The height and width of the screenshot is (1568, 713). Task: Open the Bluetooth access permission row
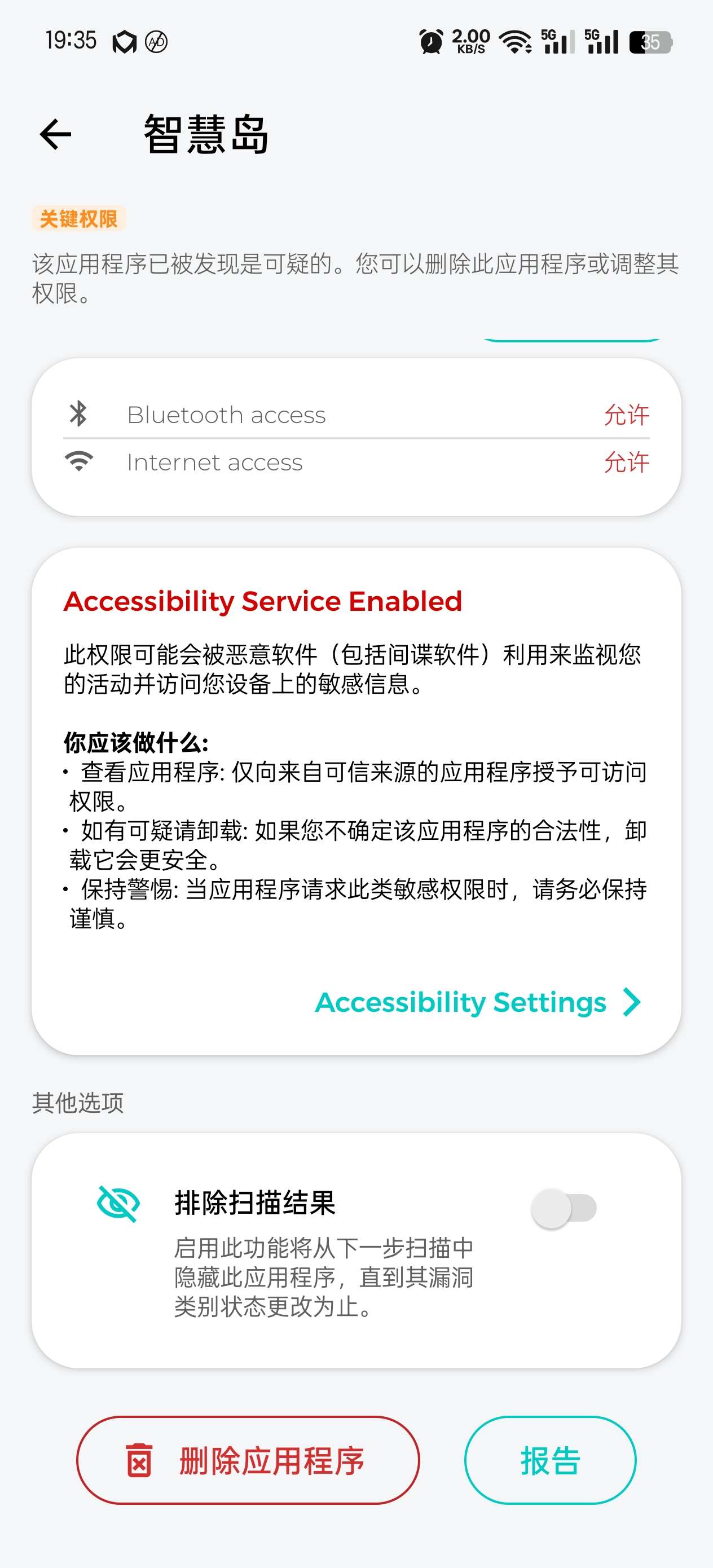[x=356, y=415]
